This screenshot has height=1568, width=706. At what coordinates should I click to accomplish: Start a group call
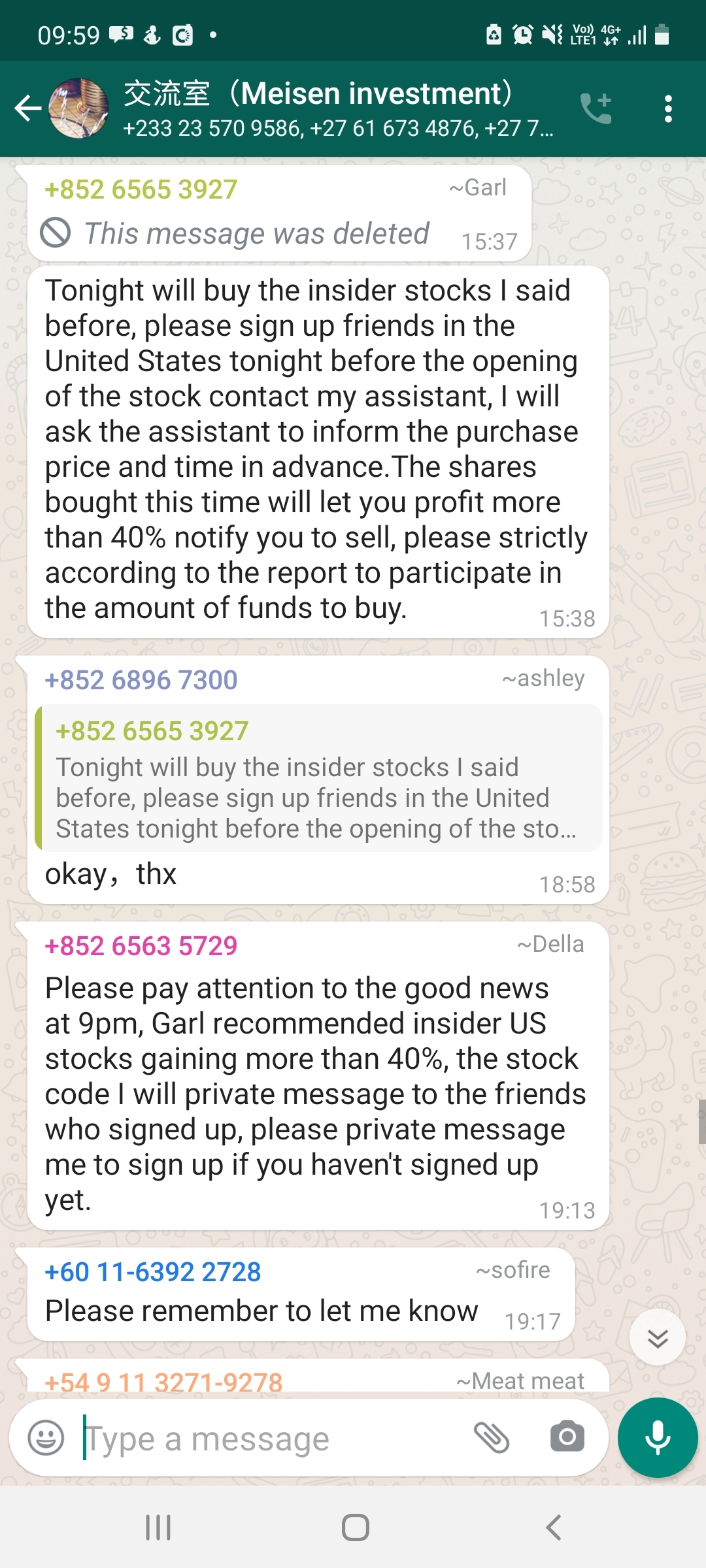click(596, 108)
